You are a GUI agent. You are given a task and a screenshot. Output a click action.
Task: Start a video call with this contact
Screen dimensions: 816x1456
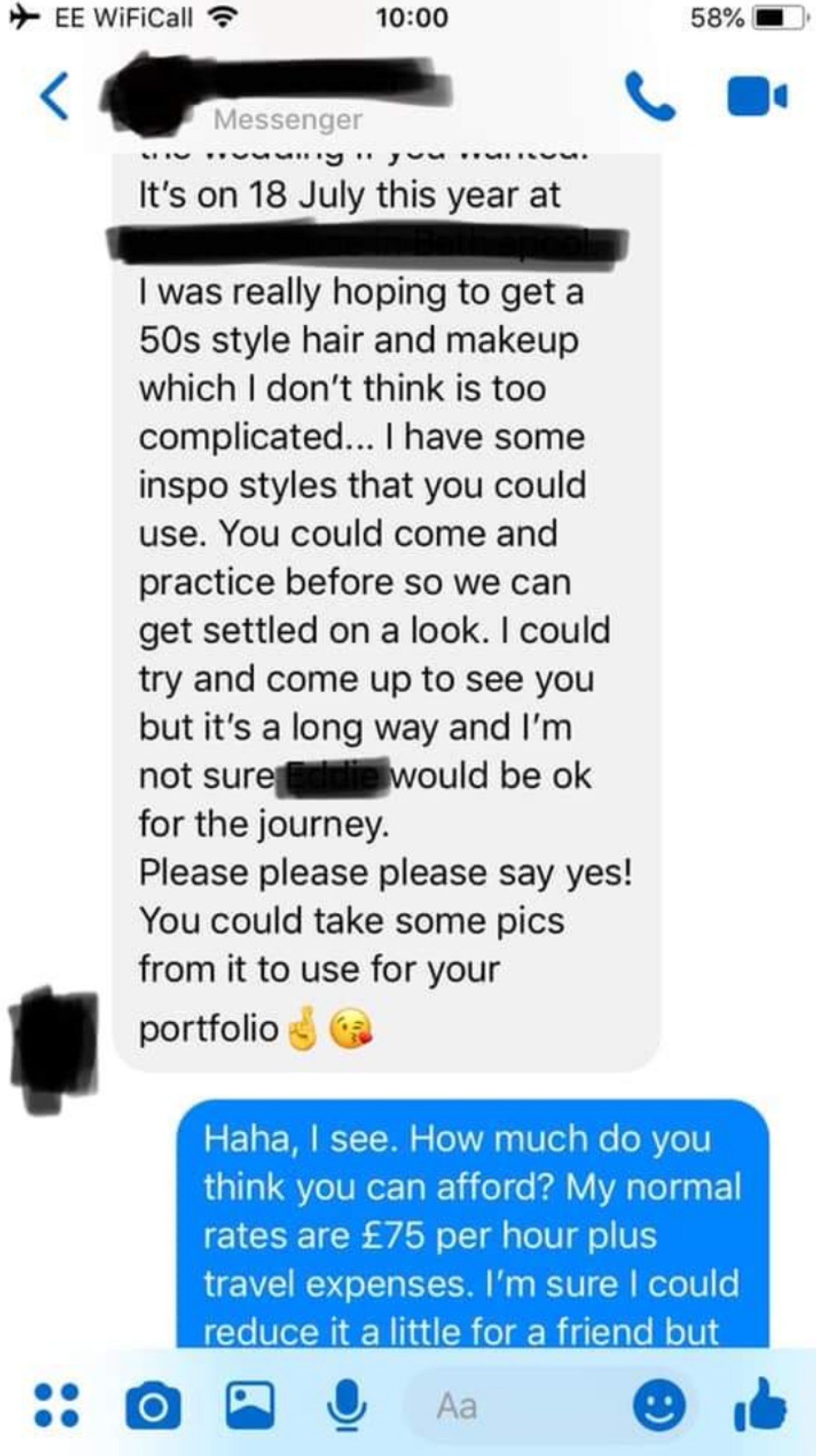pyautogui.click(x=756, y=97)
